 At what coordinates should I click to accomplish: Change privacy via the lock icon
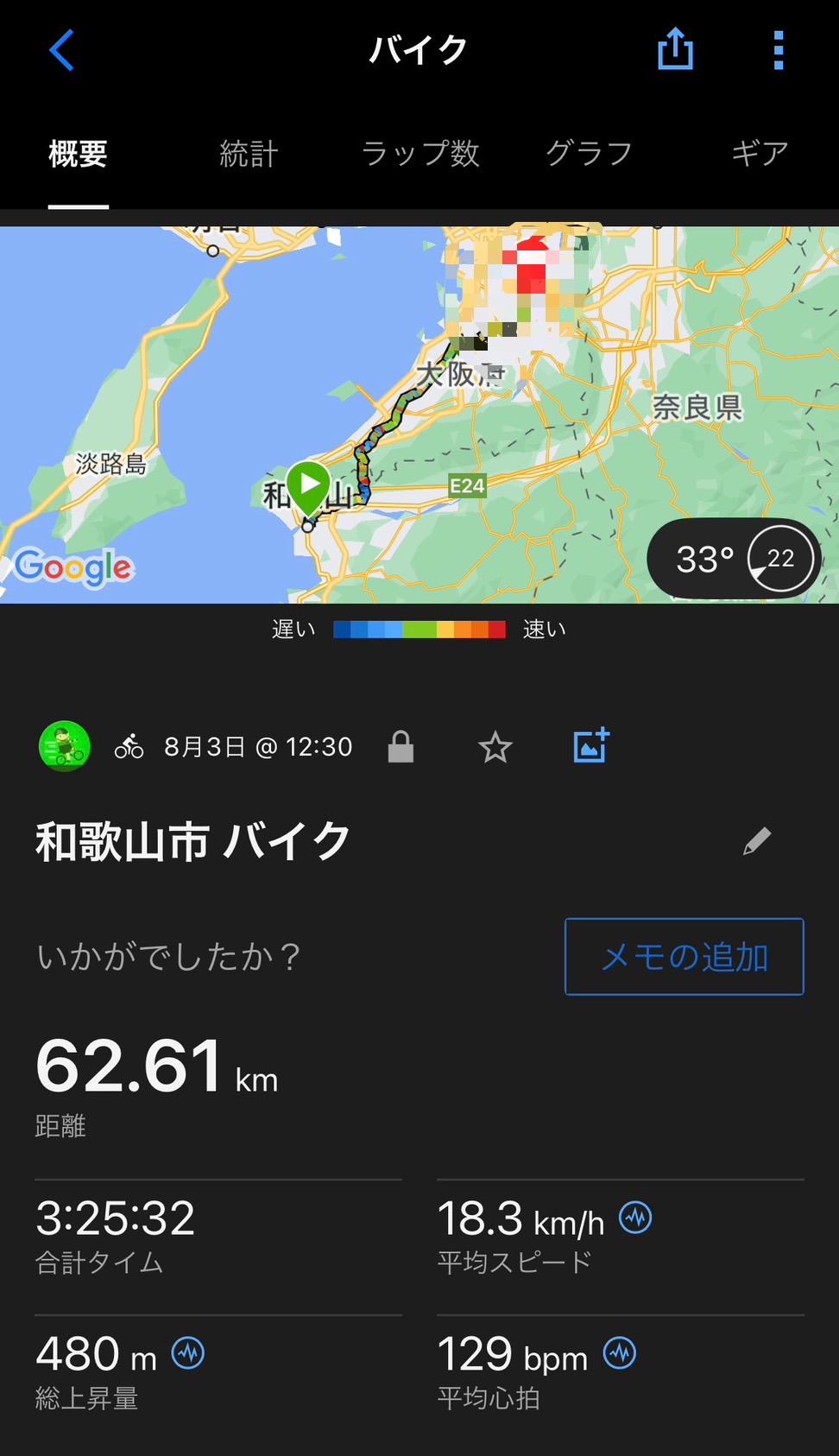(x=401, y=747)
